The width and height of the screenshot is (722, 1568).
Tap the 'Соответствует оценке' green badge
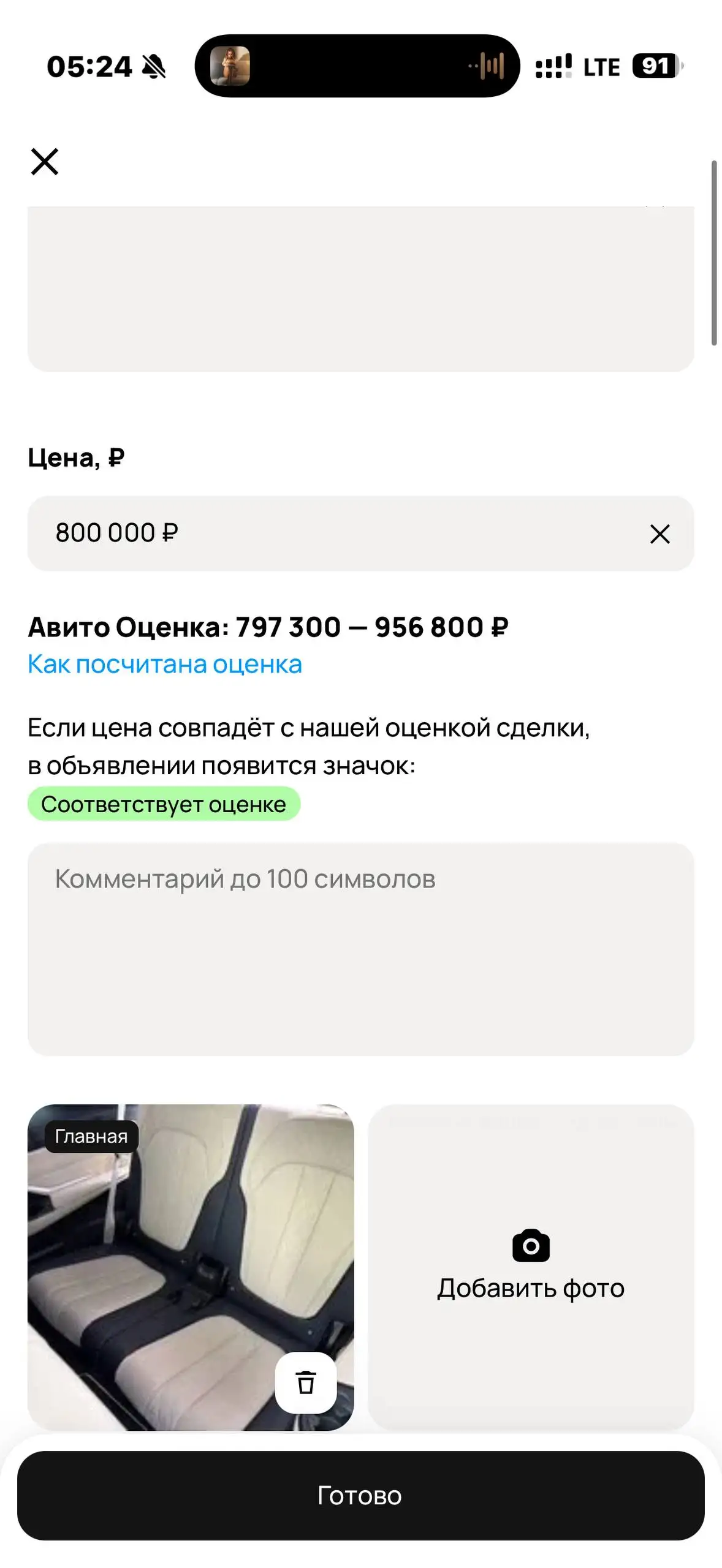164,804
